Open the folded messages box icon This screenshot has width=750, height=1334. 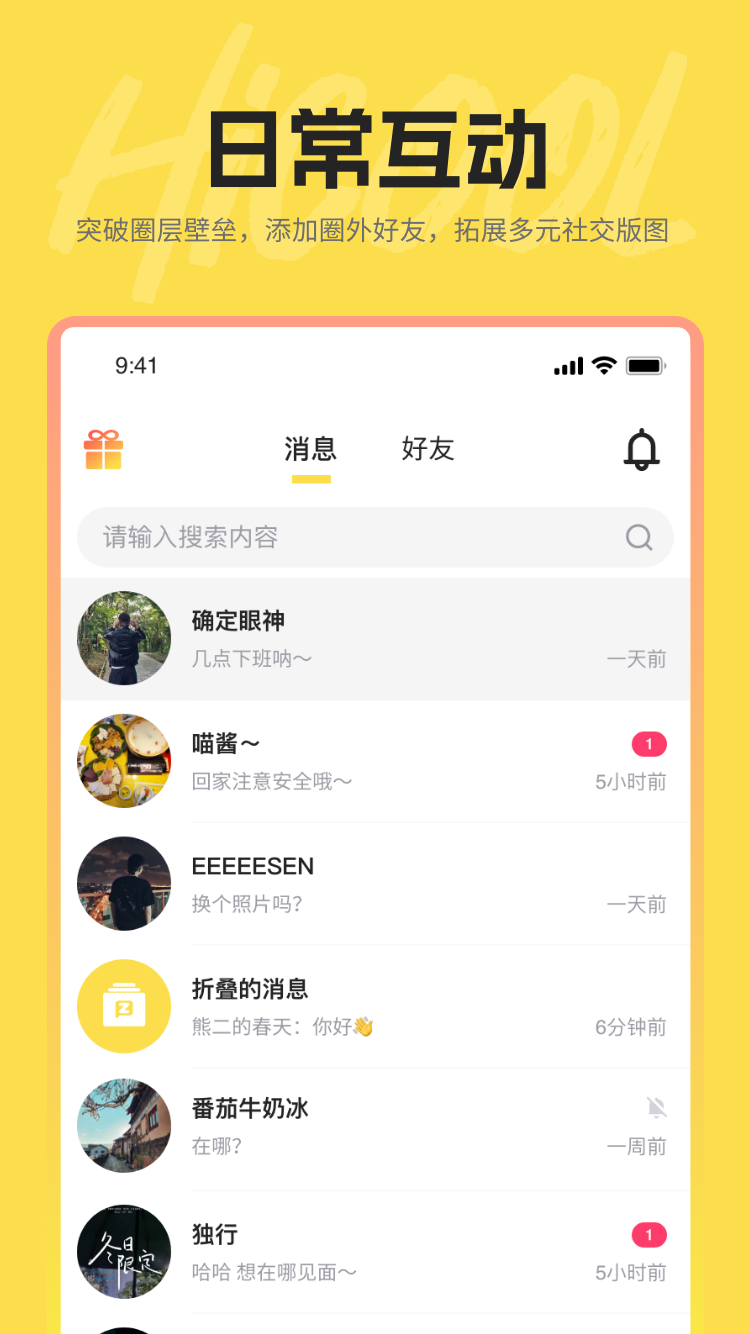pos(124,1006)
